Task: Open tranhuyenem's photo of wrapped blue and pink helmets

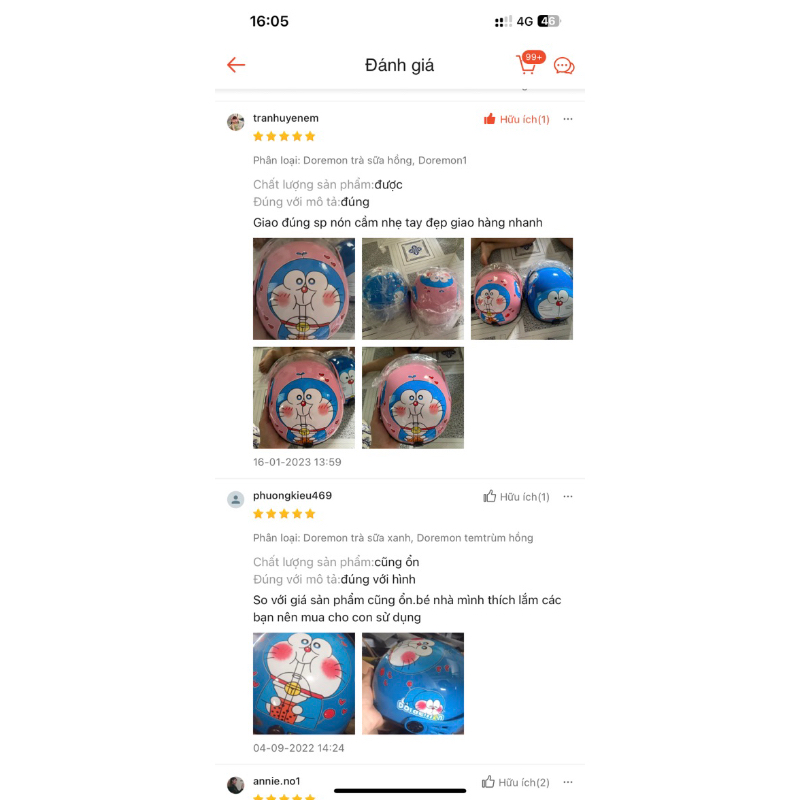Action: (x=413, y=289)
